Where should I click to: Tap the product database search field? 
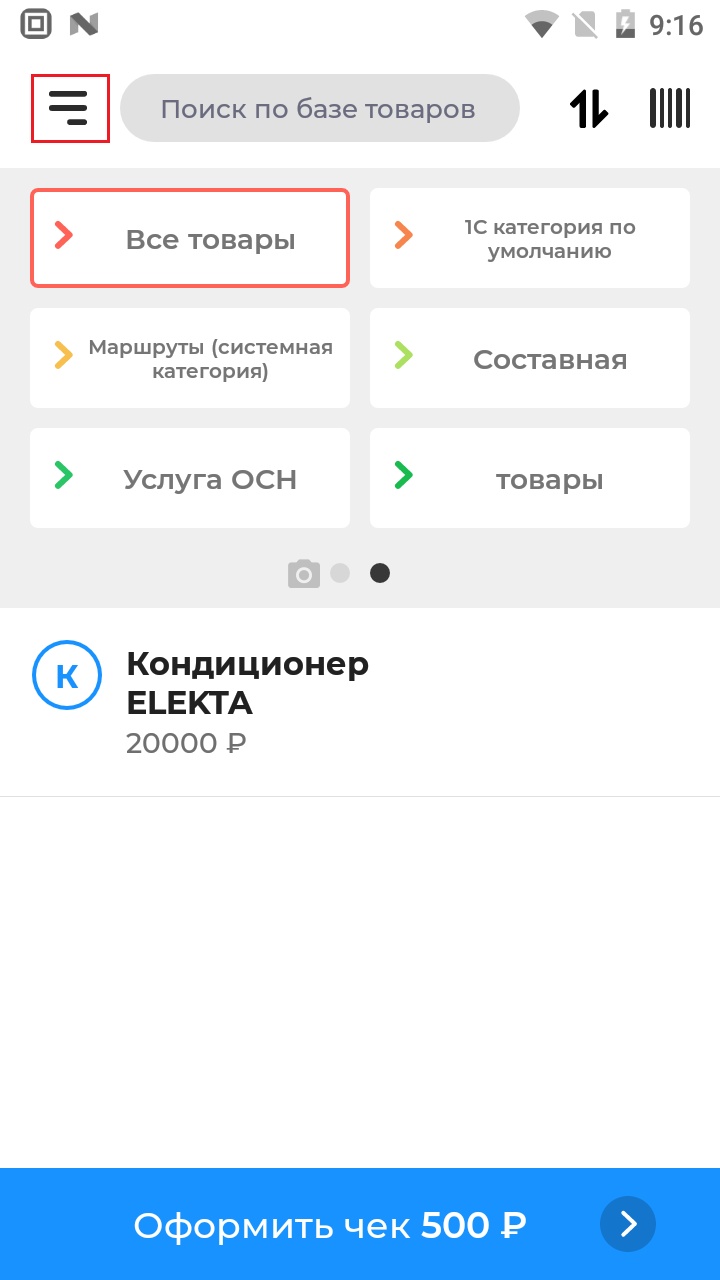point(320,108)
